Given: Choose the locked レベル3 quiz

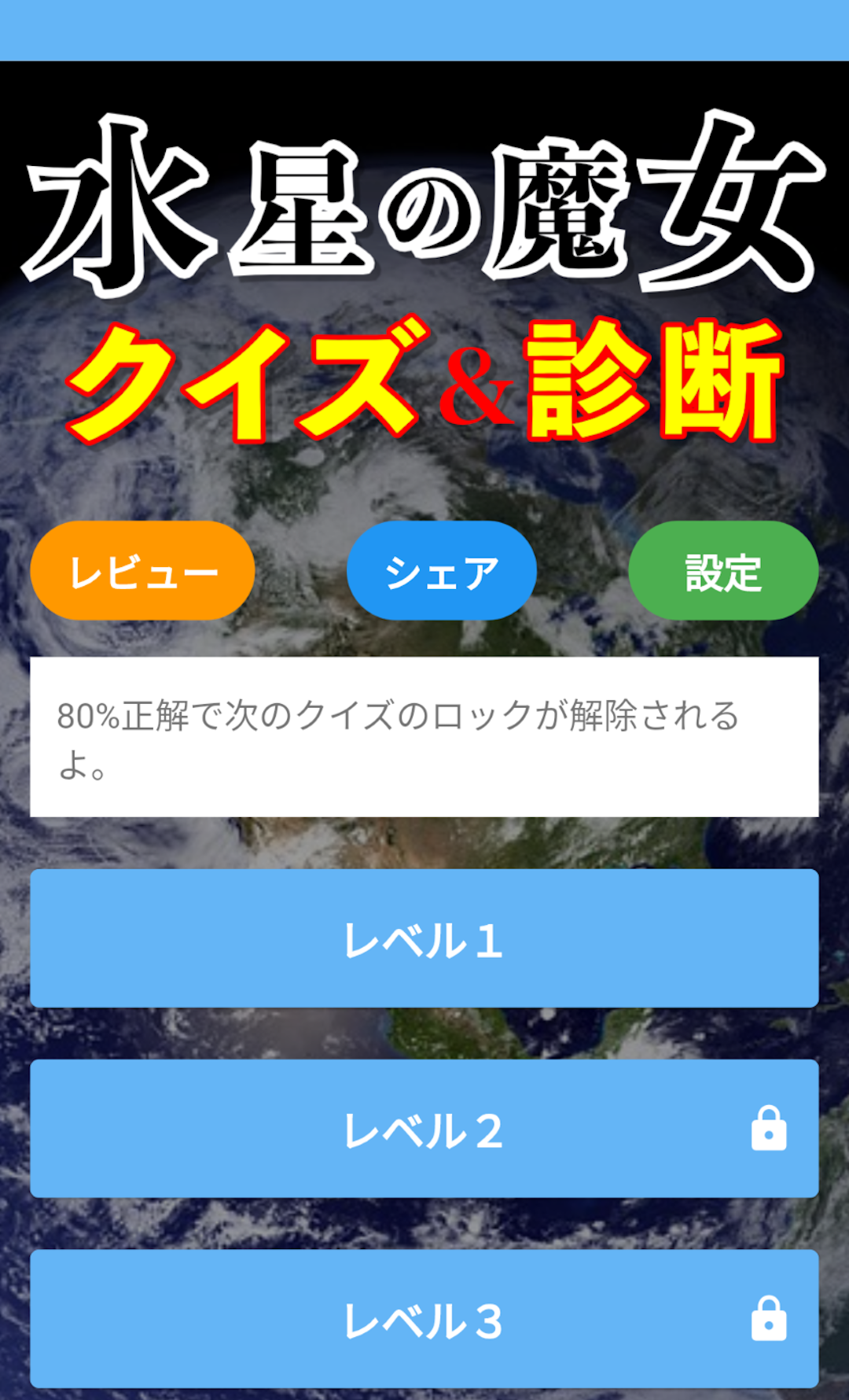Looking at the screenshot, I should pyautogui.click(x=424, y=1319).
